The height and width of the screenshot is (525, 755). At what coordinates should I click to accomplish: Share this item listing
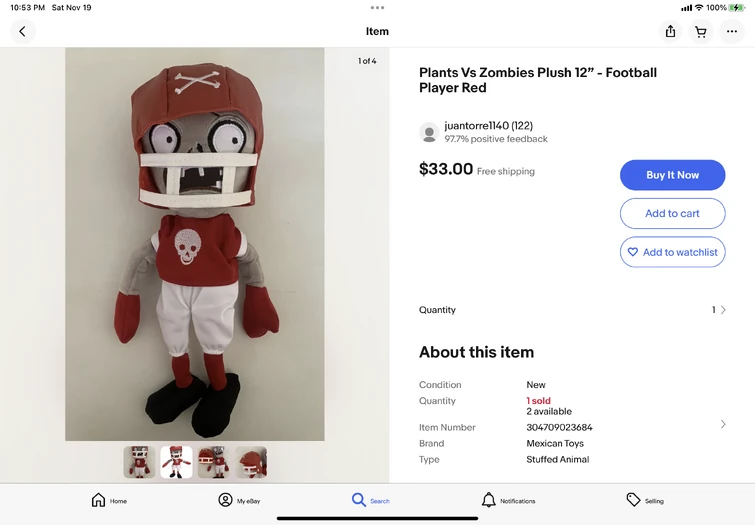(x=670, y=31)
